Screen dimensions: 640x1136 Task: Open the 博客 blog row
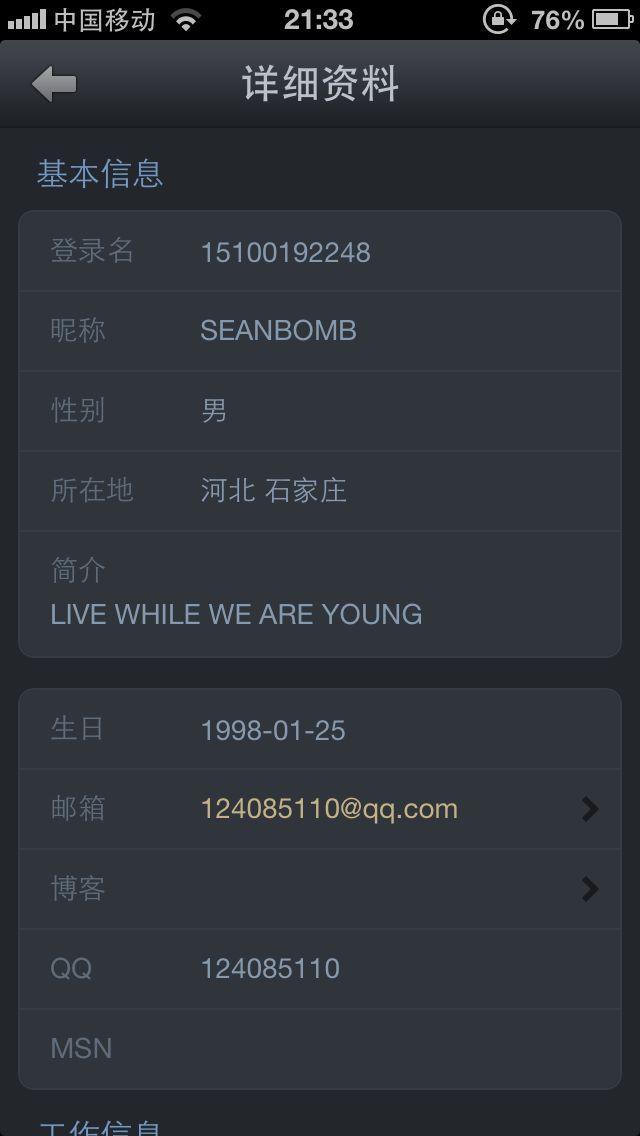320,889
